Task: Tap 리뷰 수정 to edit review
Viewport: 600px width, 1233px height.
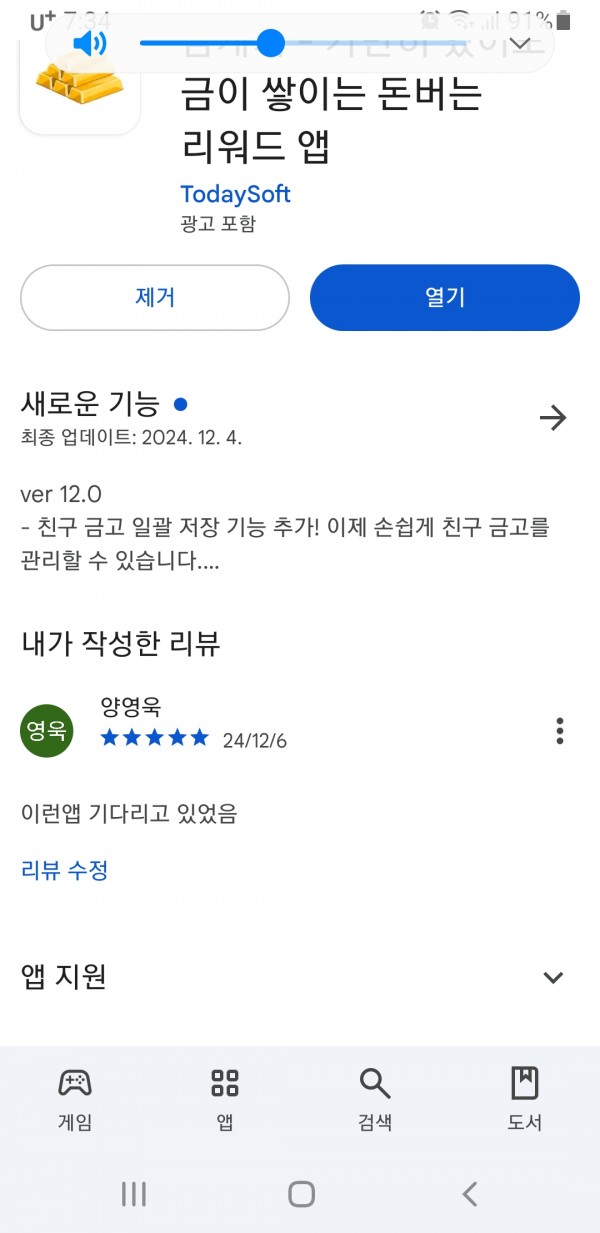Action: pyautogui.click(x=65, y=870)
